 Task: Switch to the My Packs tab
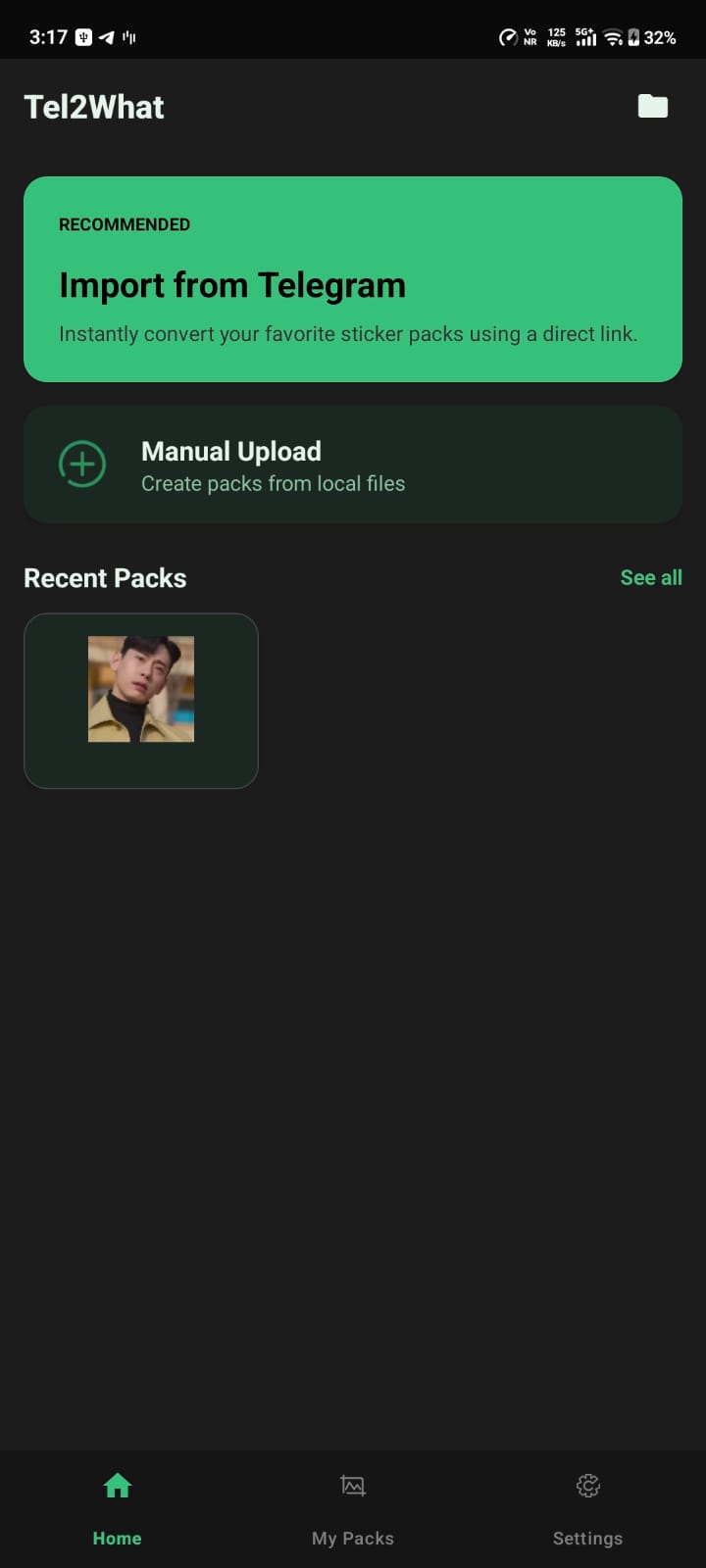coord(352,1538)
